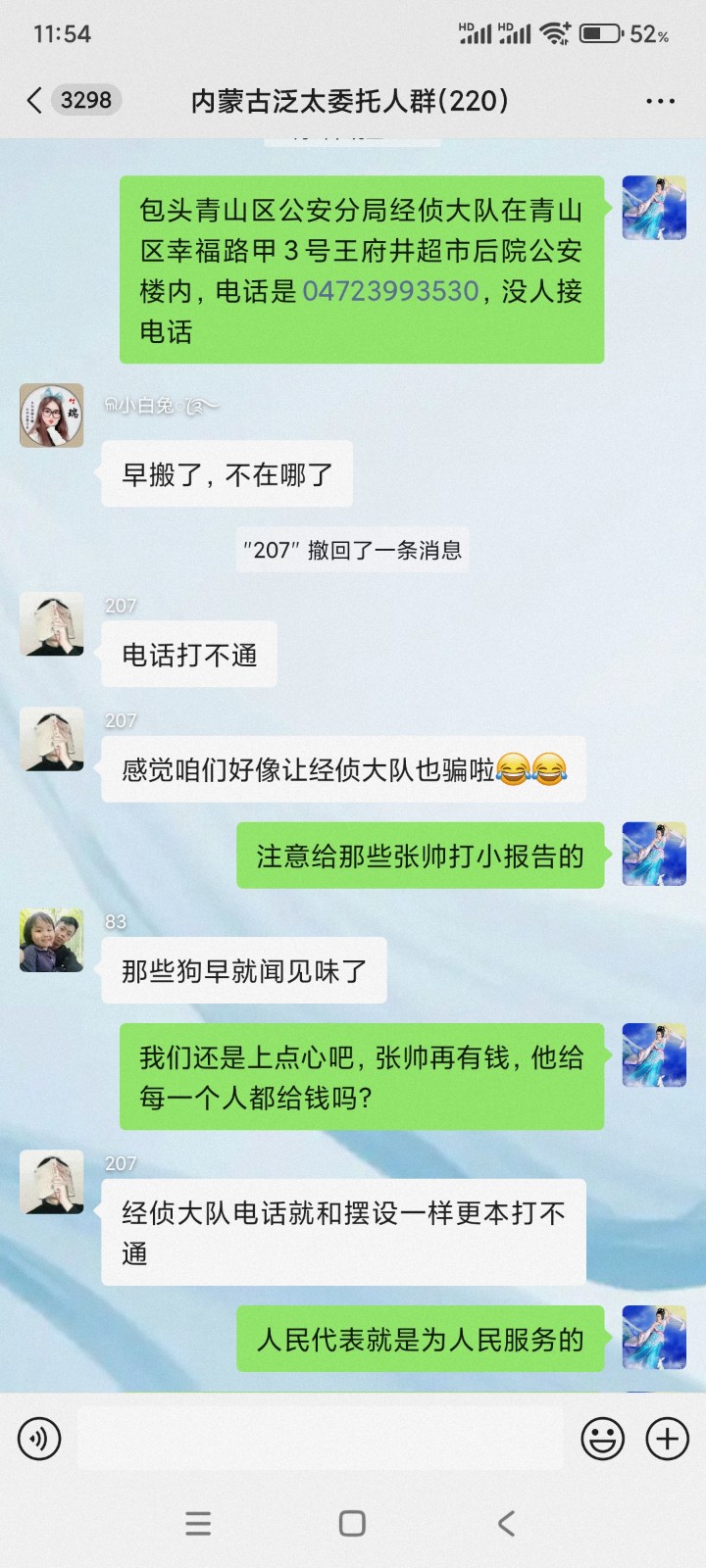Image resolution: width=706 pixels, height=1568 pixels.
Task: Open the system recent apps menu
Action: click(x=198, y=1523)
